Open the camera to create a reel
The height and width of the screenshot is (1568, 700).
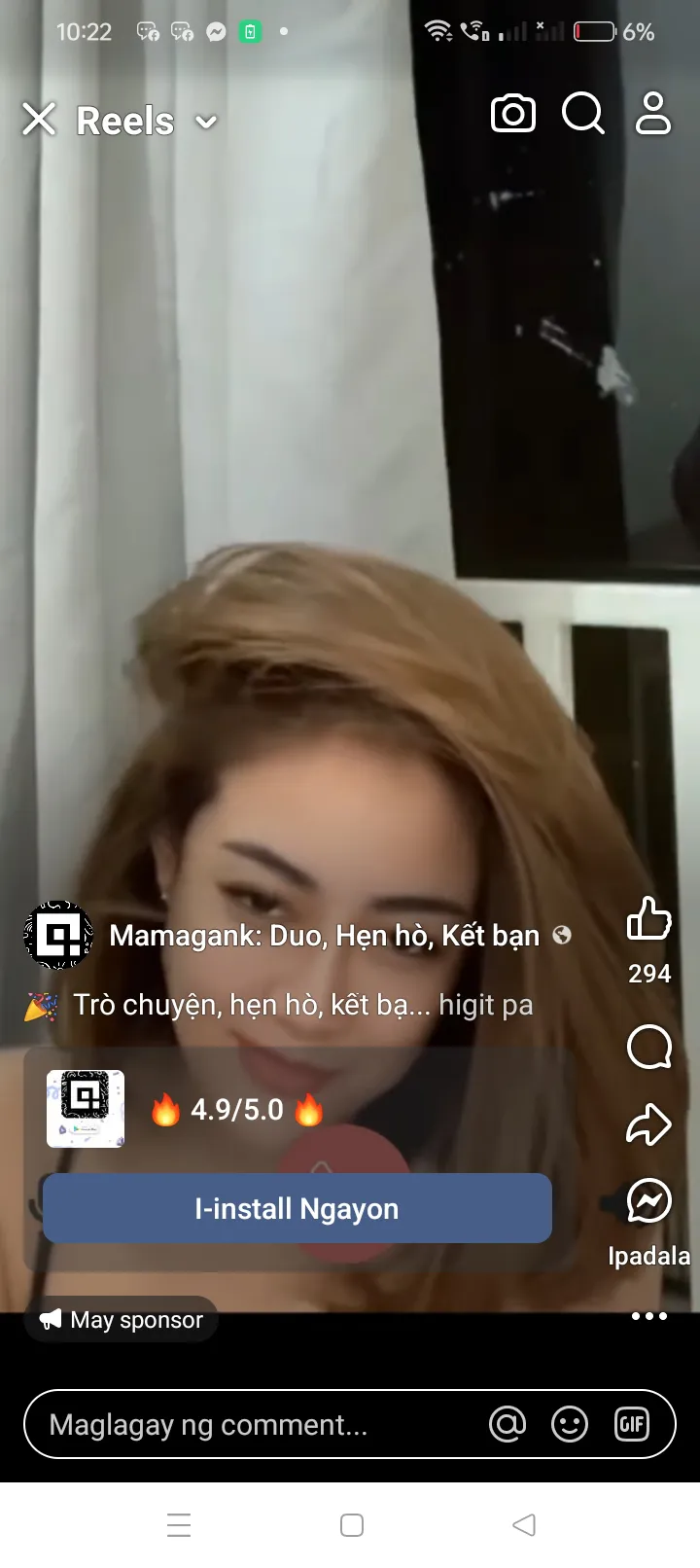pos(513,114)
